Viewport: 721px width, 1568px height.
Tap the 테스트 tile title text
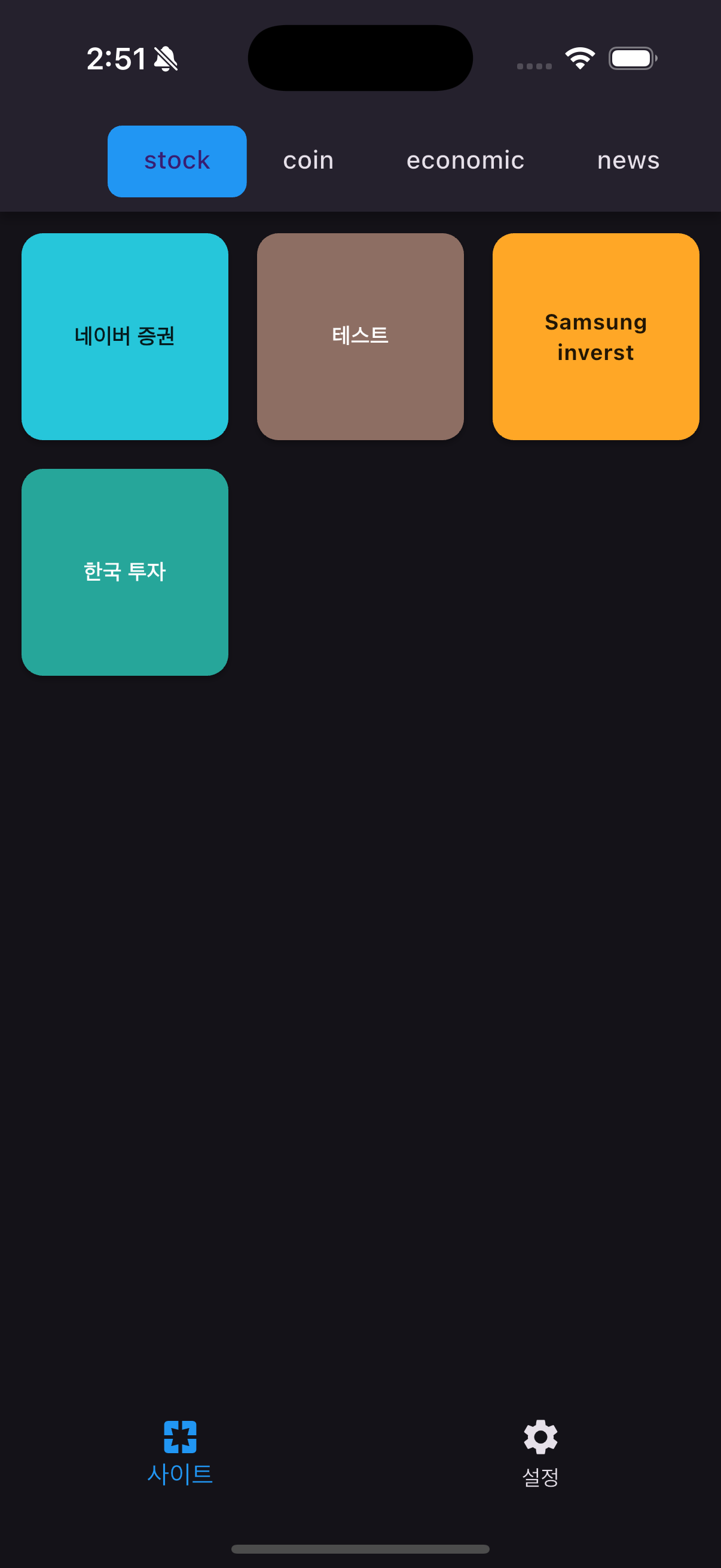point(360,334)
